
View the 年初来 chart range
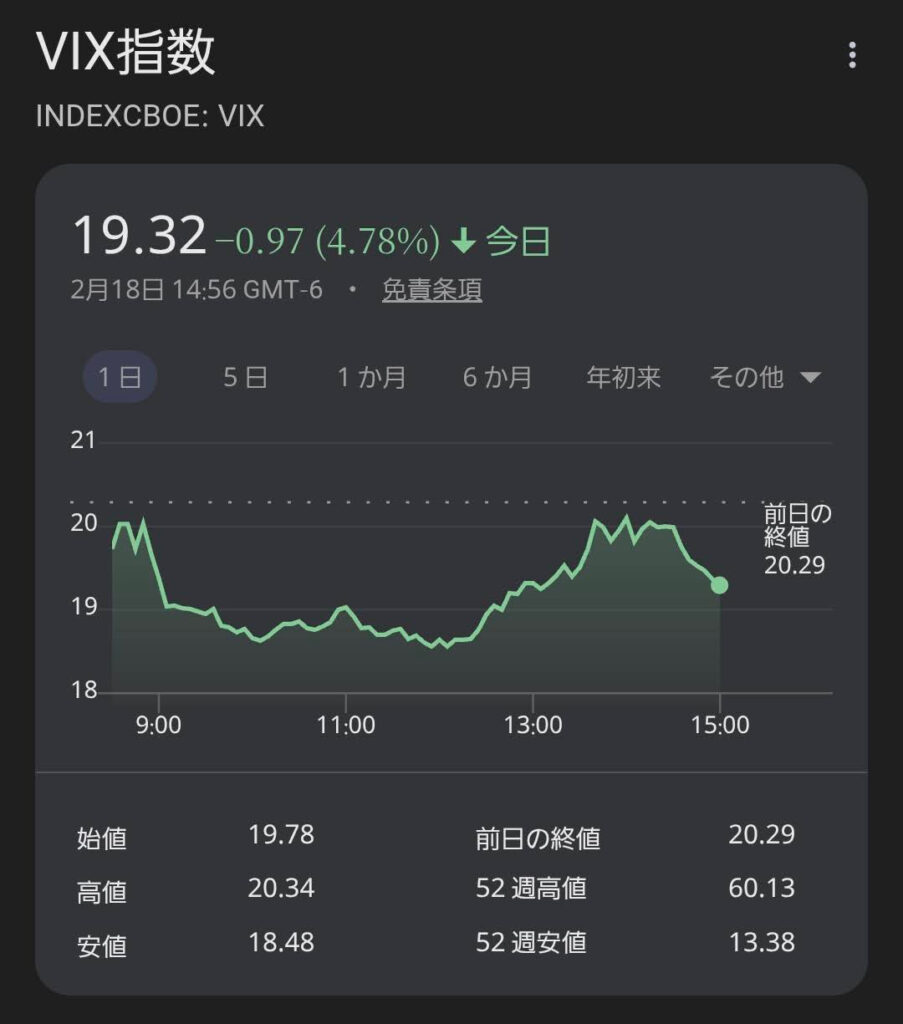tap(623, 378)
